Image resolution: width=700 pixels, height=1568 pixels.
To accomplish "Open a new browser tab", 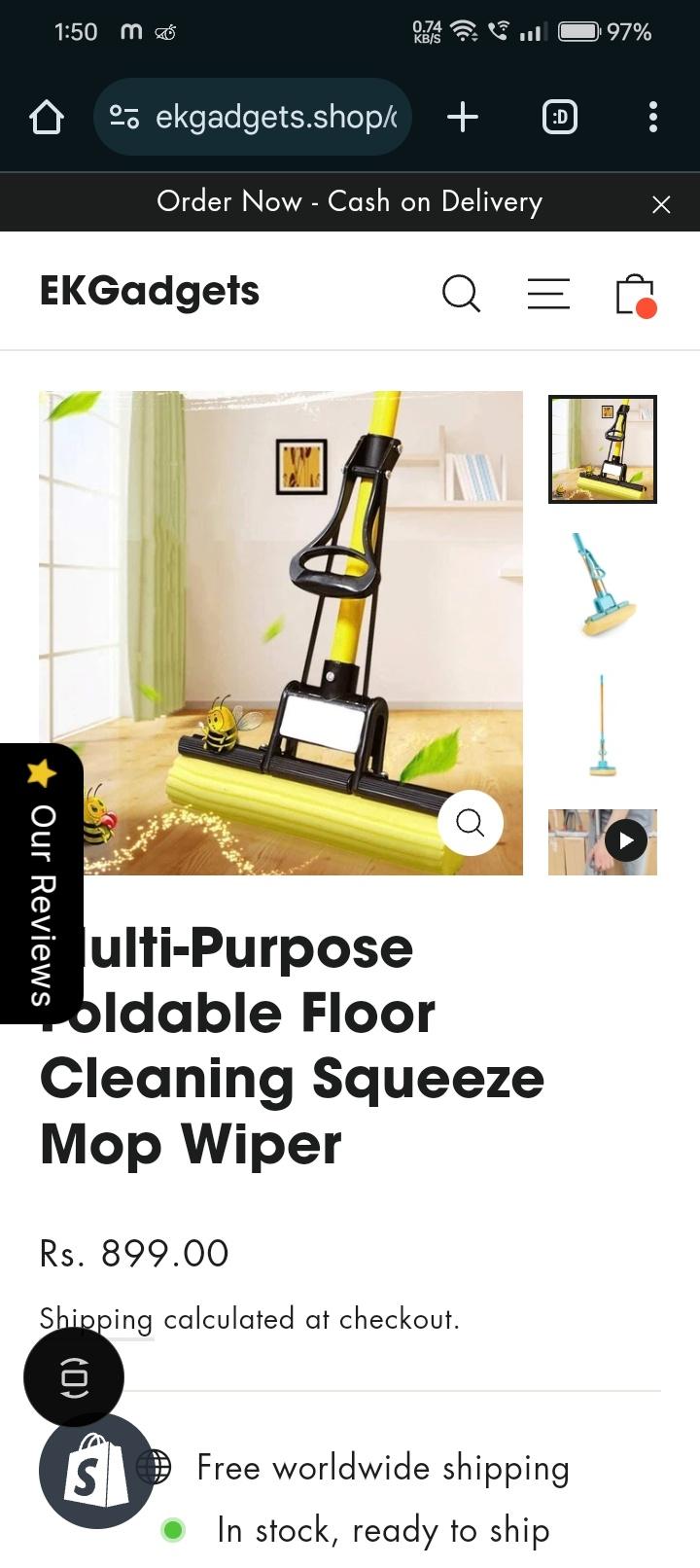I will [463, 118].
